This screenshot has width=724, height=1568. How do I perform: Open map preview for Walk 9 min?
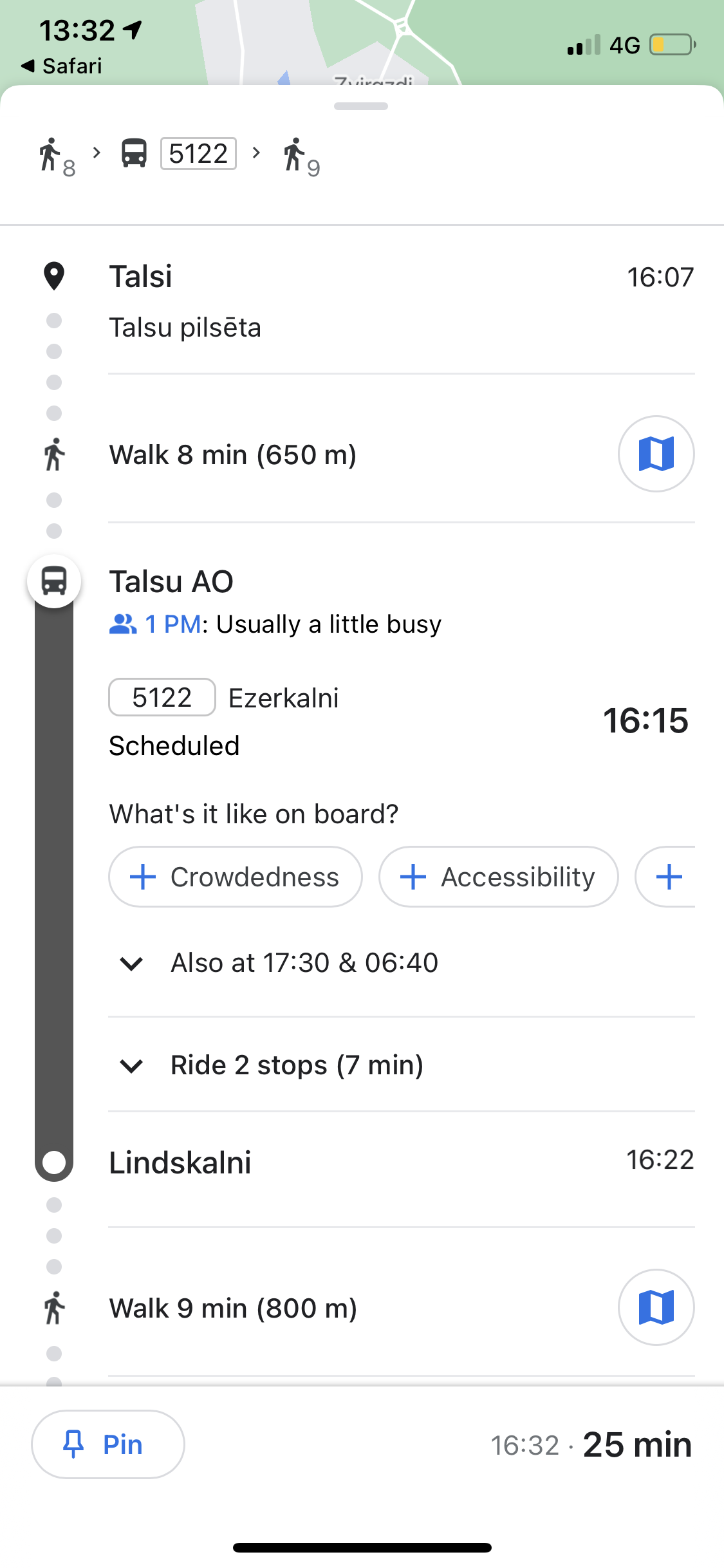pyautogui.click(x=656, y=1307)
